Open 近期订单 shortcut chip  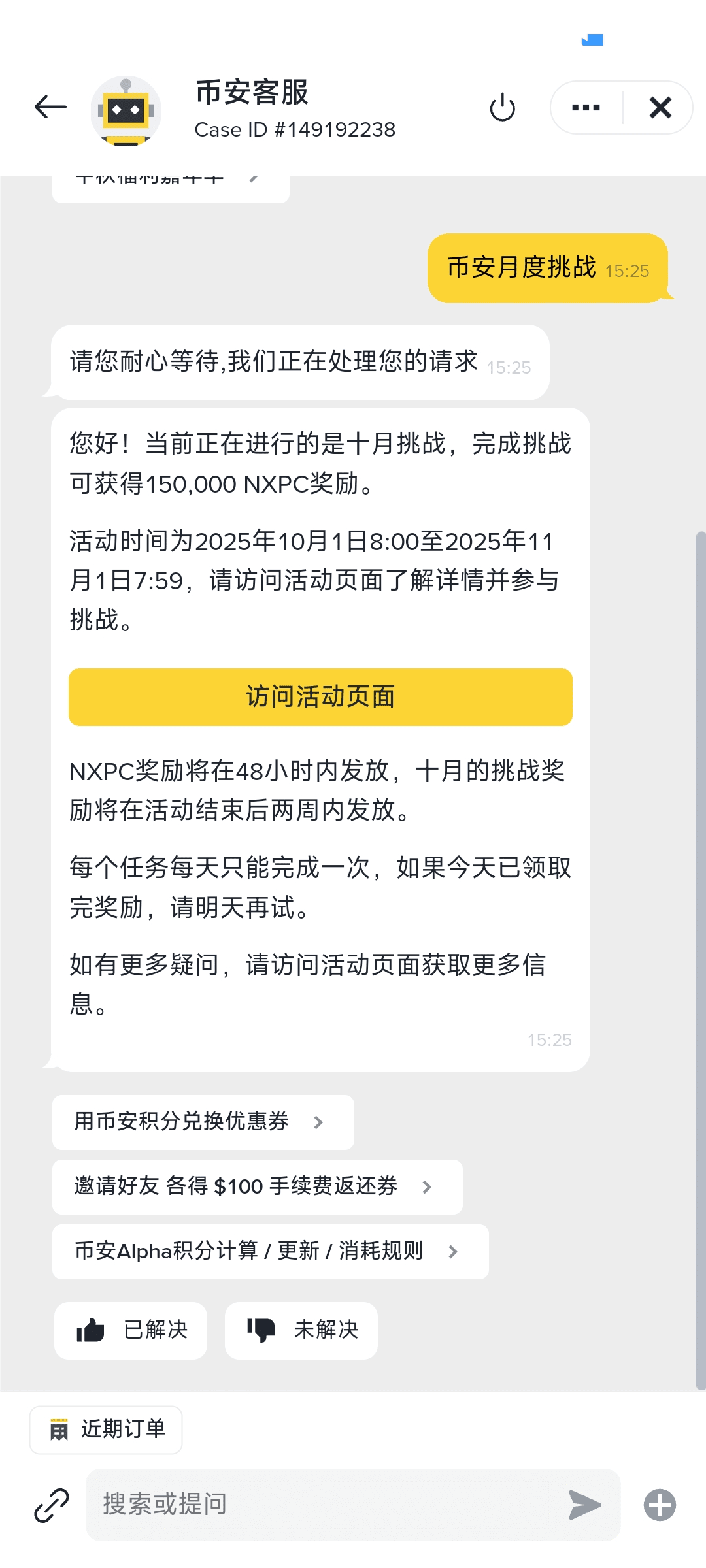coord(106,1429)
